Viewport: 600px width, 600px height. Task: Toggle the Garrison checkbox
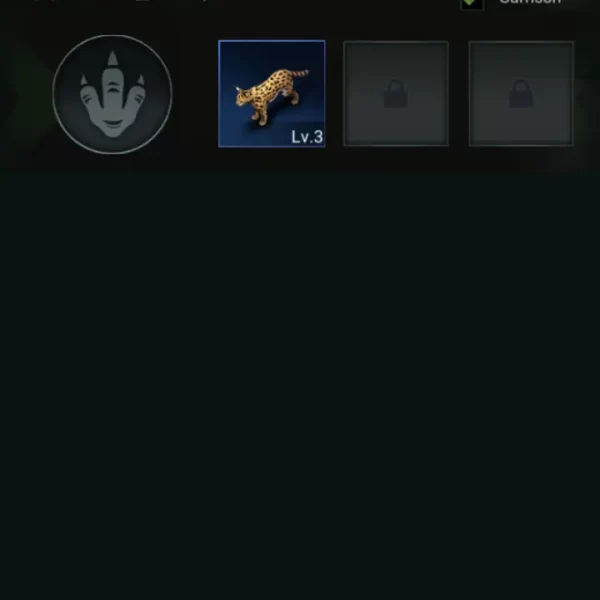point(471,3)
